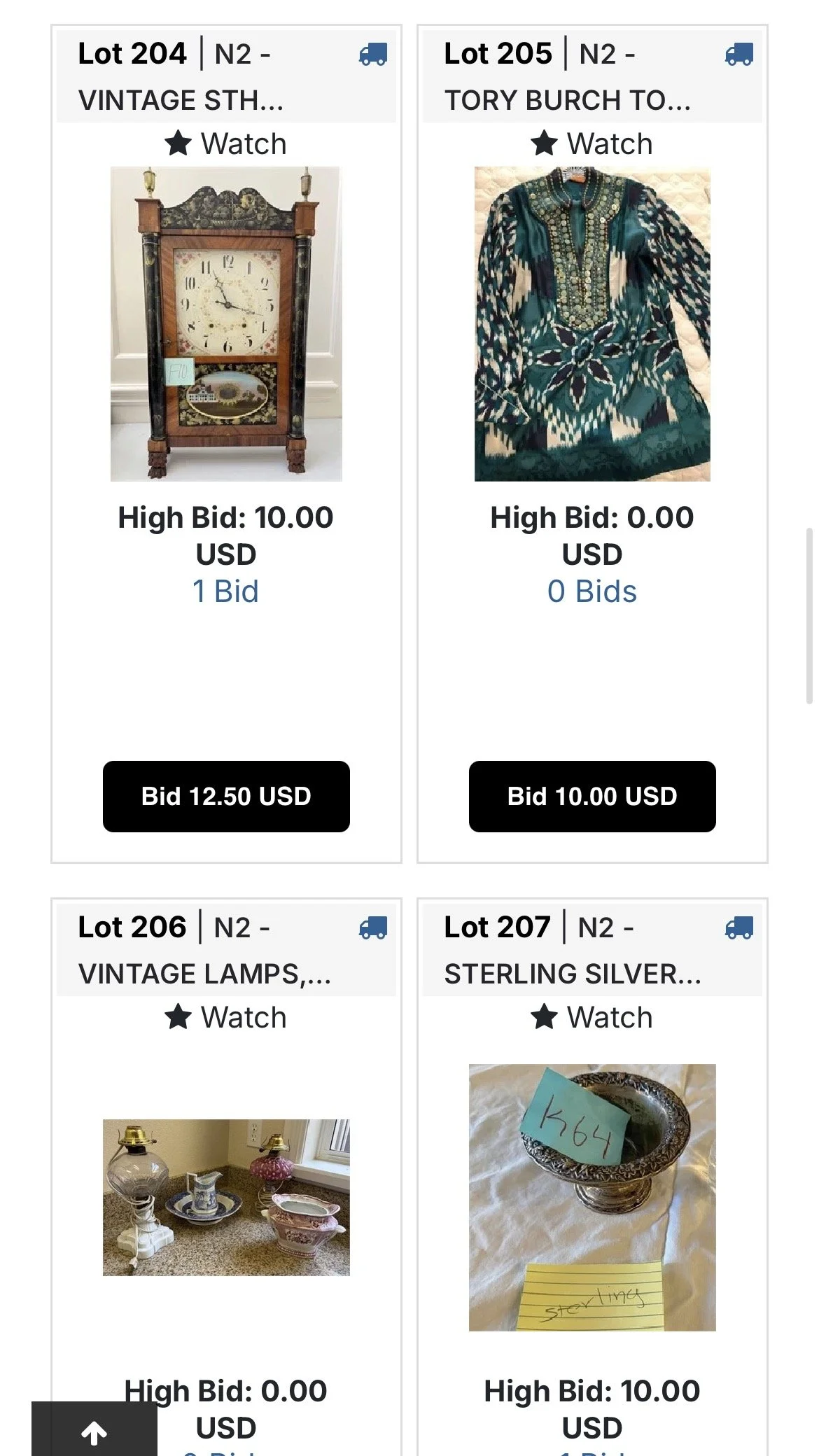Open the Lot 205 tunic photo
This screenshot has height=1456, width=819.
pos(592,323)
